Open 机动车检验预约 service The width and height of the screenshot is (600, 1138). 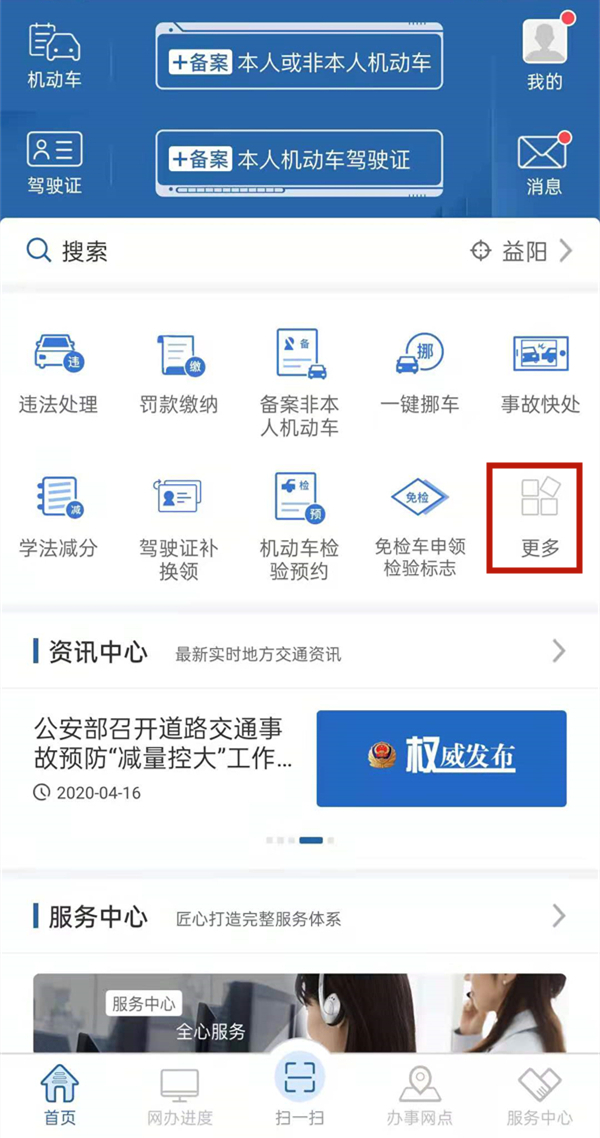click(299, 525)
